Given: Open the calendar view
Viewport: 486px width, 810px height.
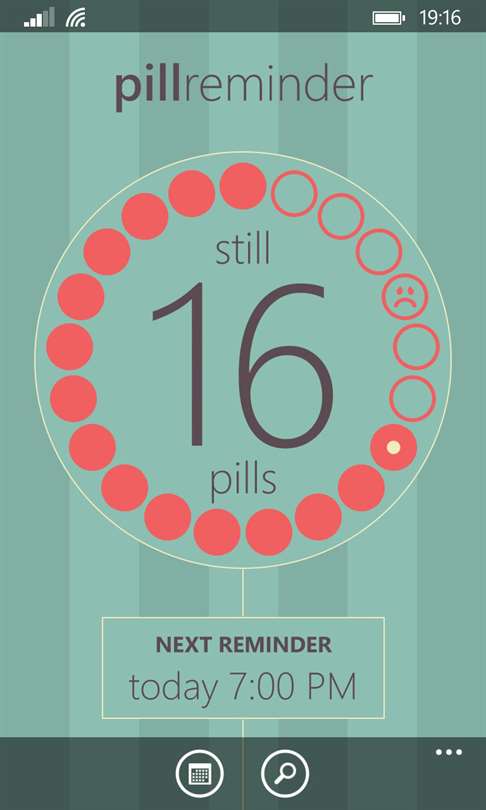Looking at the screenshot, I should pyautogui.click(x=200, y=774).
